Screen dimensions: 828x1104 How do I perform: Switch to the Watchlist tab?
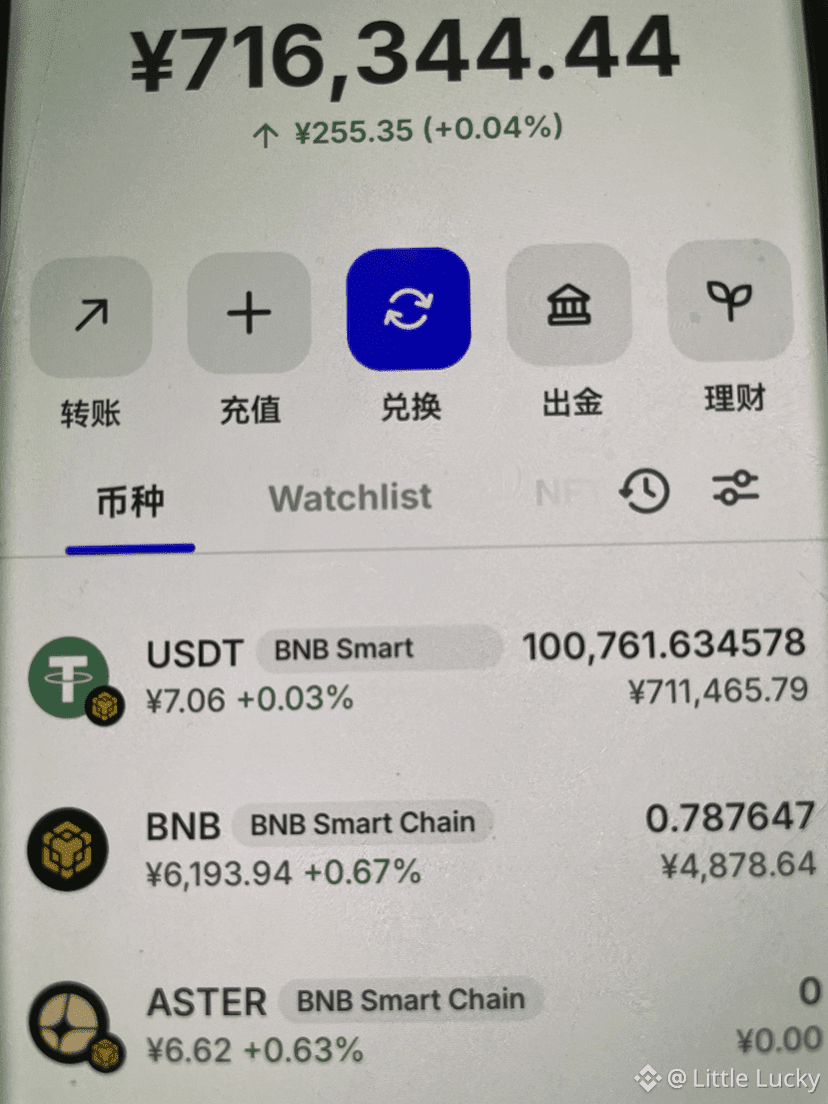pyautogui.click(x=348, y=497)
